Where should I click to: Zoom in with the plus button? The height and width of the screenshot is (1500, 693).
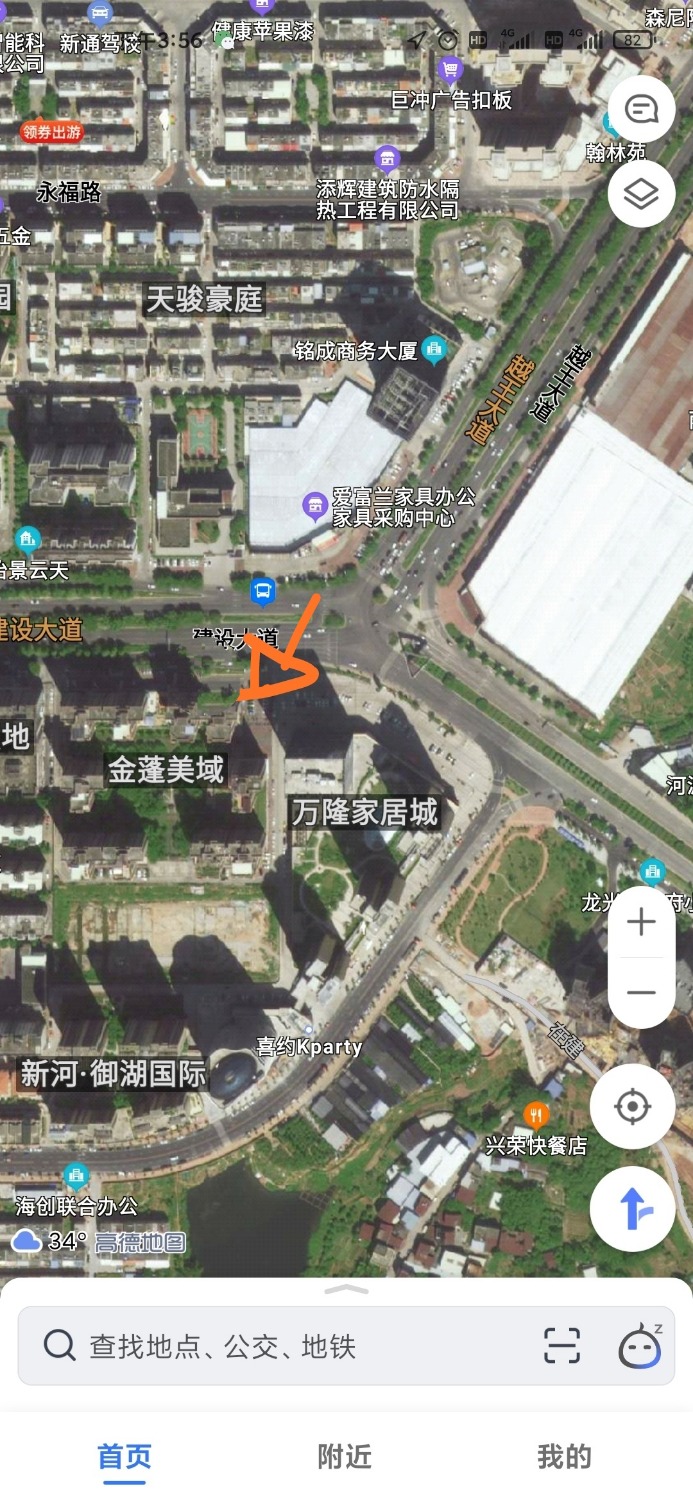click(x=641, y=922)
